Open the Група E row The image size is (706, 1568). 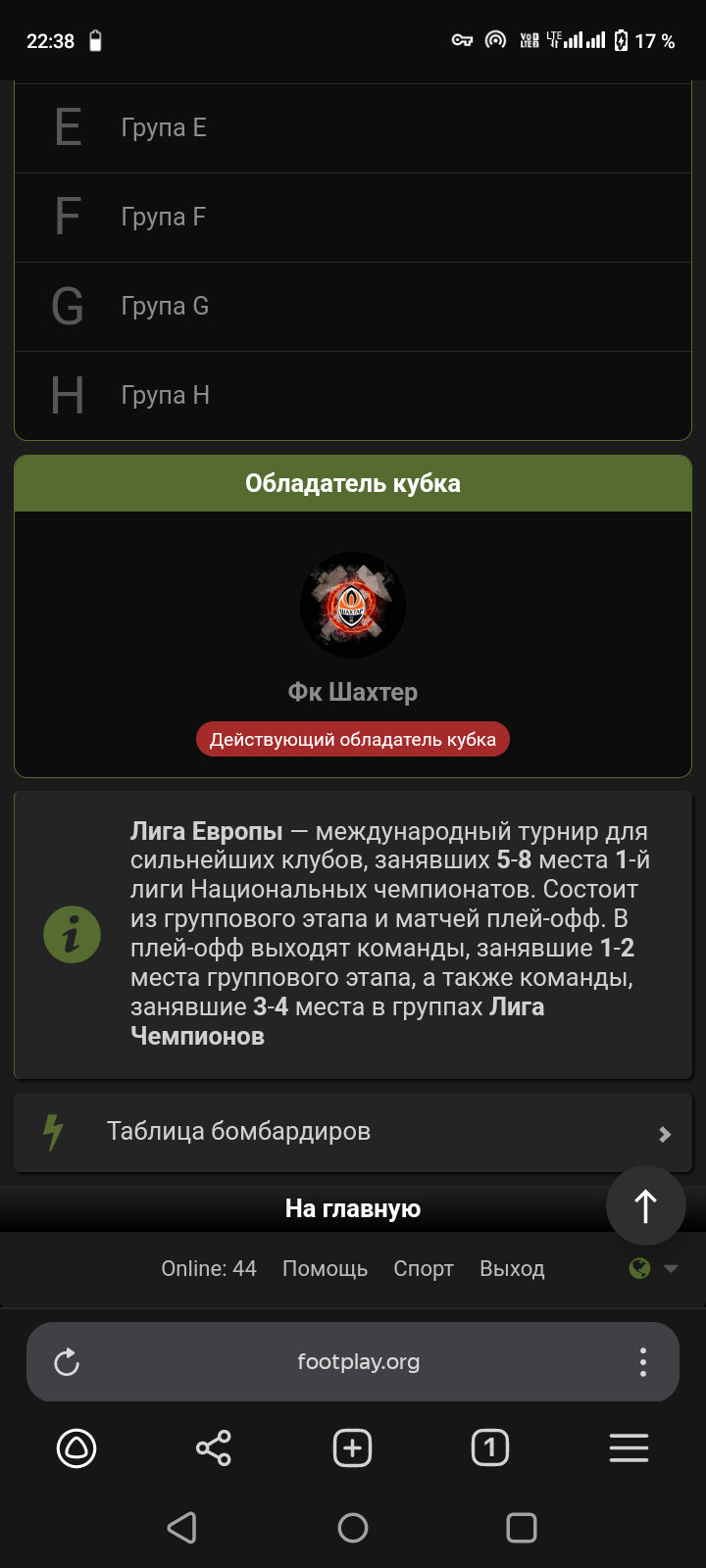pyautogui.click(x=353, y=128)
